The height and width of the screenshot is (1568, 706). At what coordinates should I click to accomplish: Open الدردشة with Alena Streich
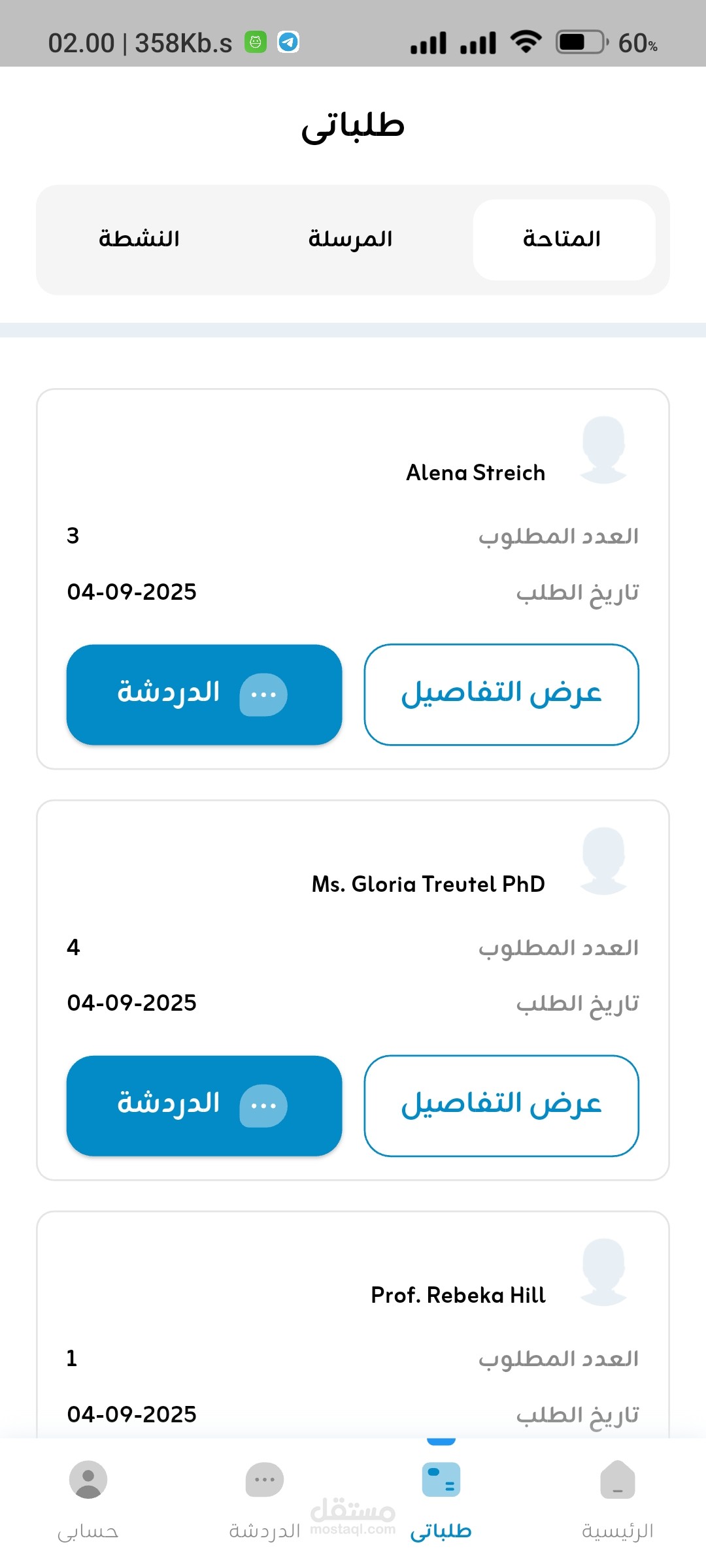click(204, 694)
